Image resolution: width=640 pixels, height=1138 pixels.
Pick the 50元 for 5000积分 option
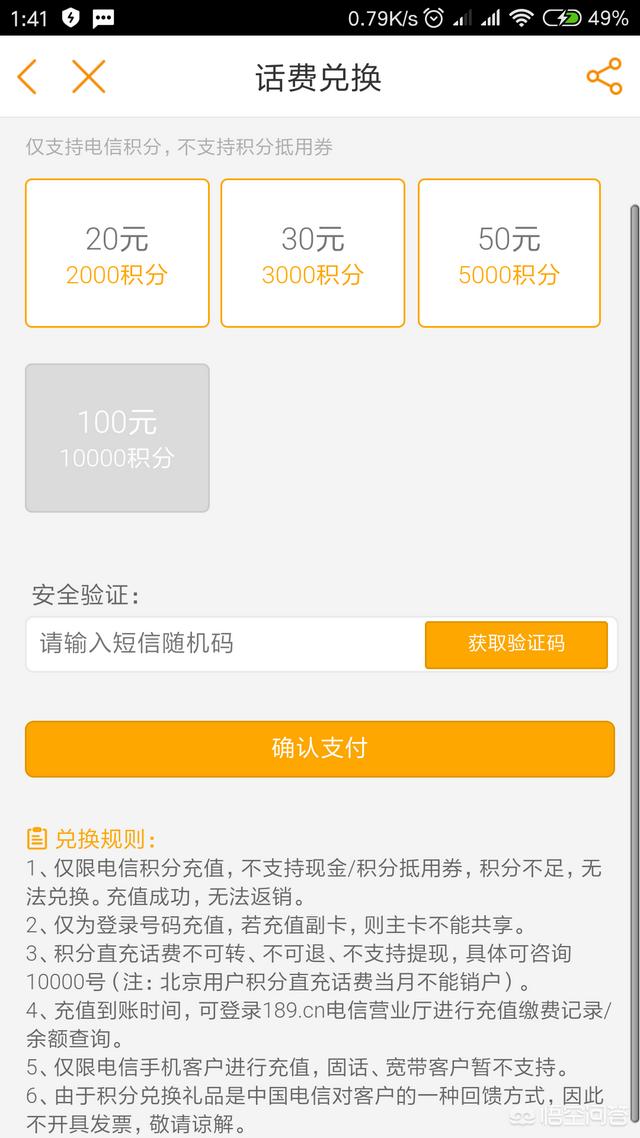509,253
